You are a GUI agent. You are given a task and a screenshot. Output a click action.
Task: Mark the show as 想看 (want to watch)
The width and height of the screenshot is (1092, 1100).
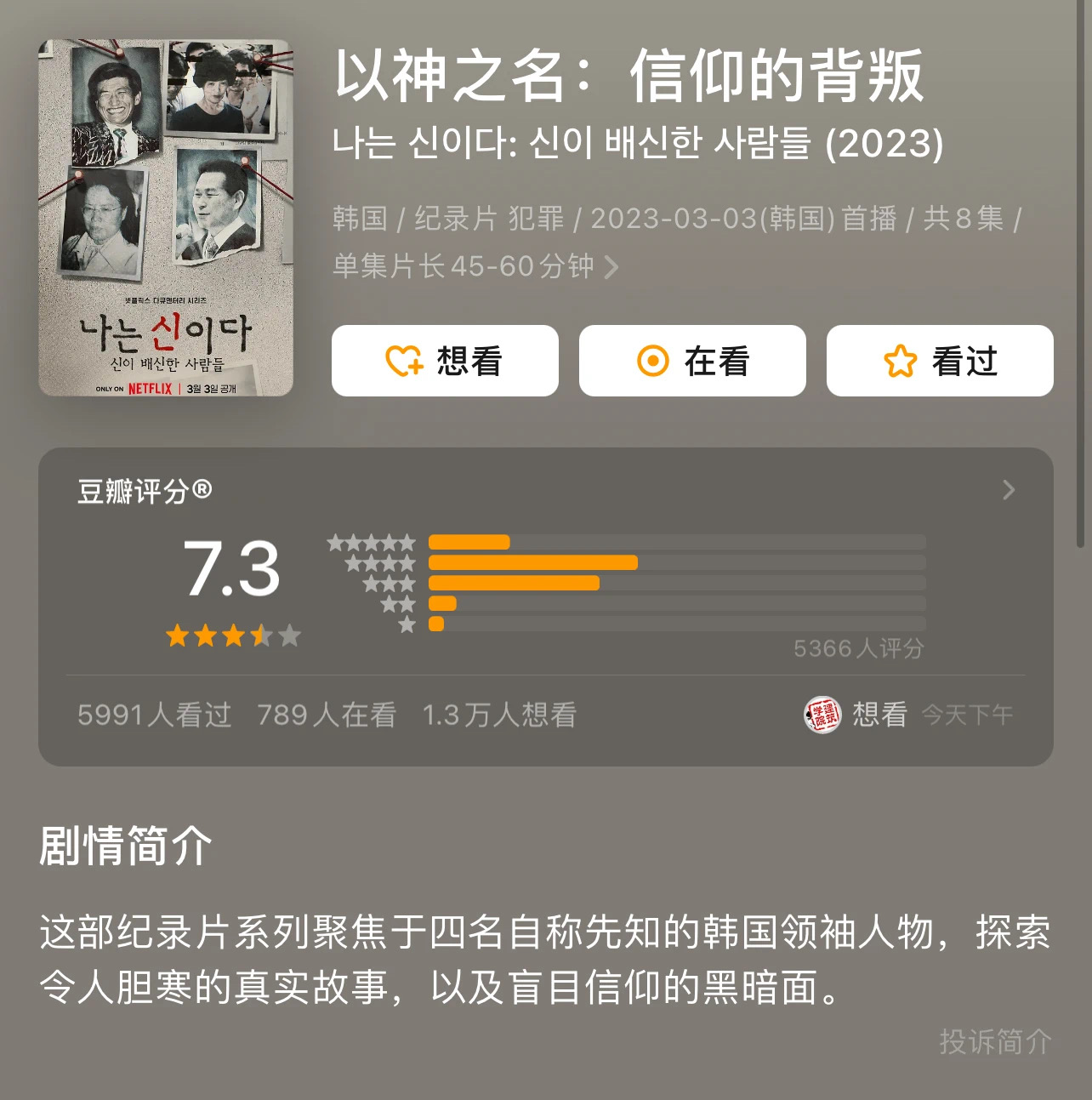coord(445,361)
